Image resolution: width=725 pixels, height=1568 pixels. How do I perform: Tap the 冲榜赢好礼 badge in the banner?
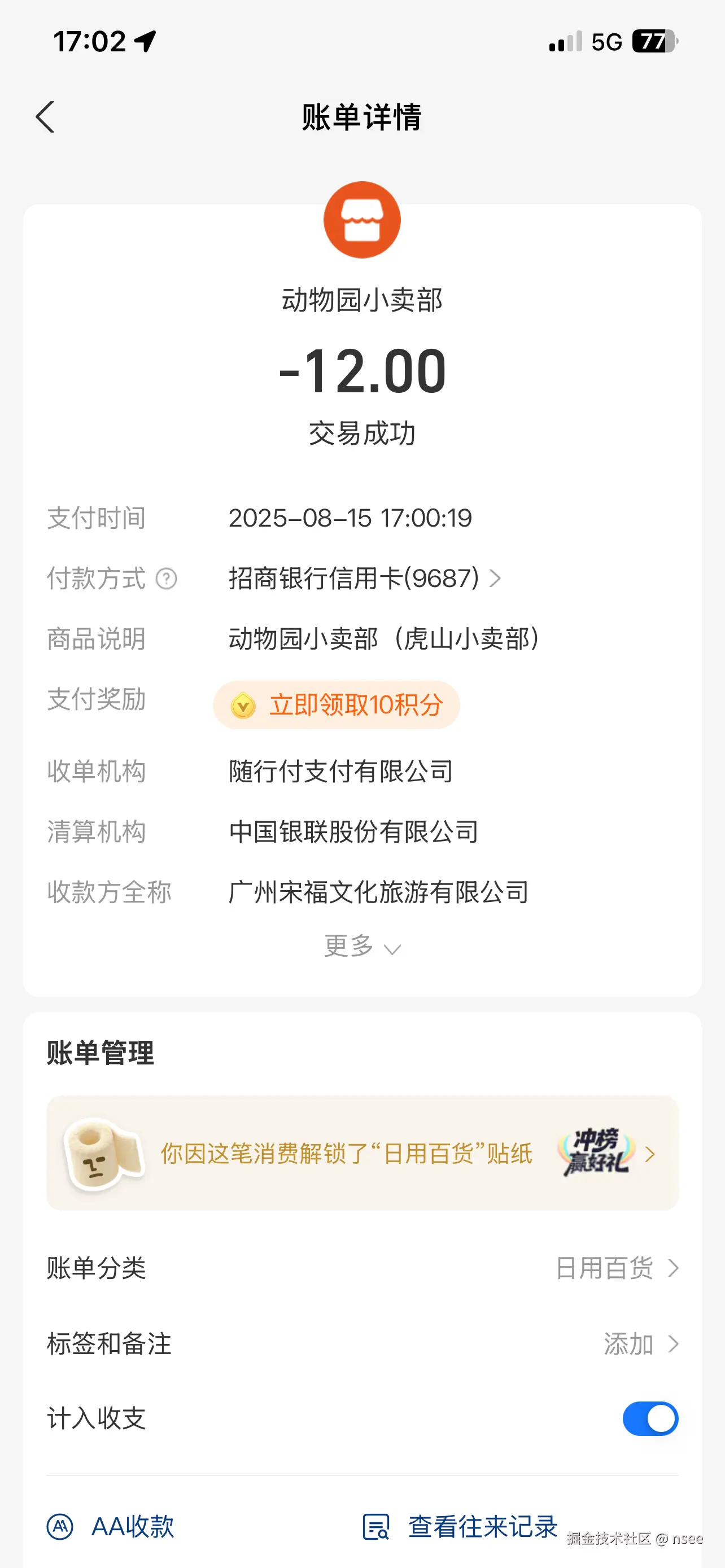tap(598, 1155)
